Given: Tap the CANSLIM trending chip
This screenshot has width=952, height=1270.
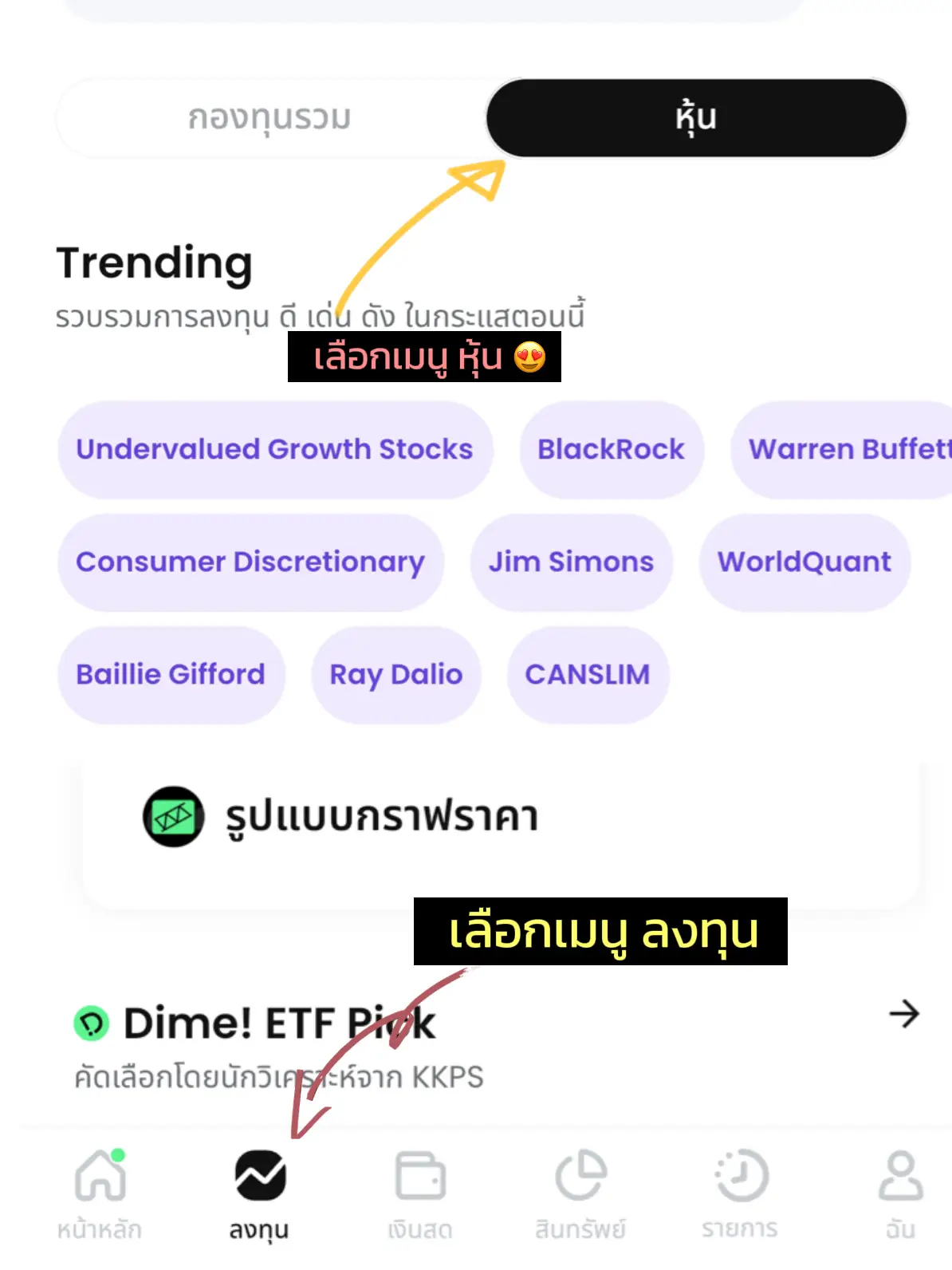Looking at the screenshot, I should [x=588, y=674].
